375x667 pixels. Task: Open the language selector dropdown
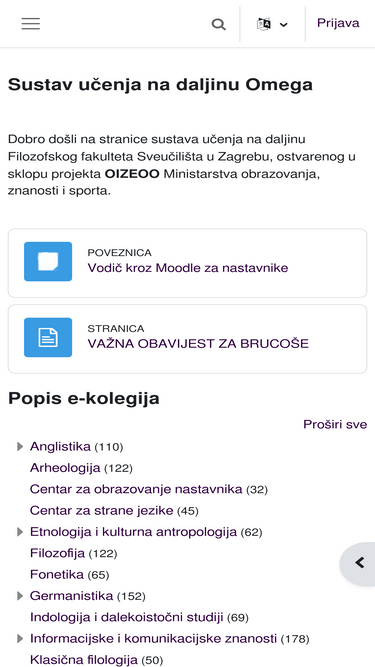tap(272, 24)
